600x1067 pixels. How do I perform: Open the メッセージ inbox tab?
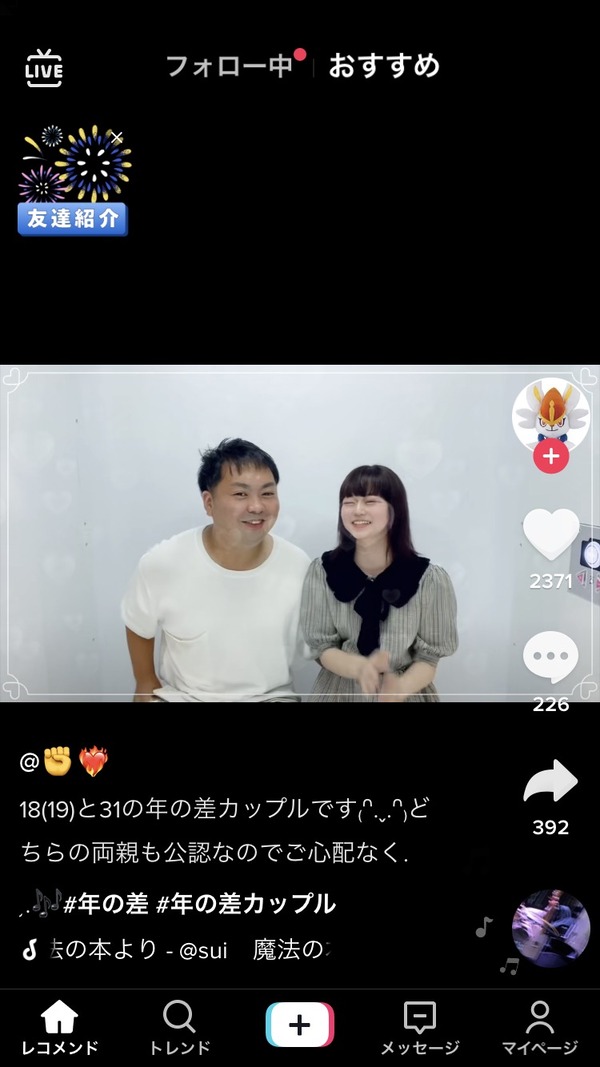point(420,1028)
